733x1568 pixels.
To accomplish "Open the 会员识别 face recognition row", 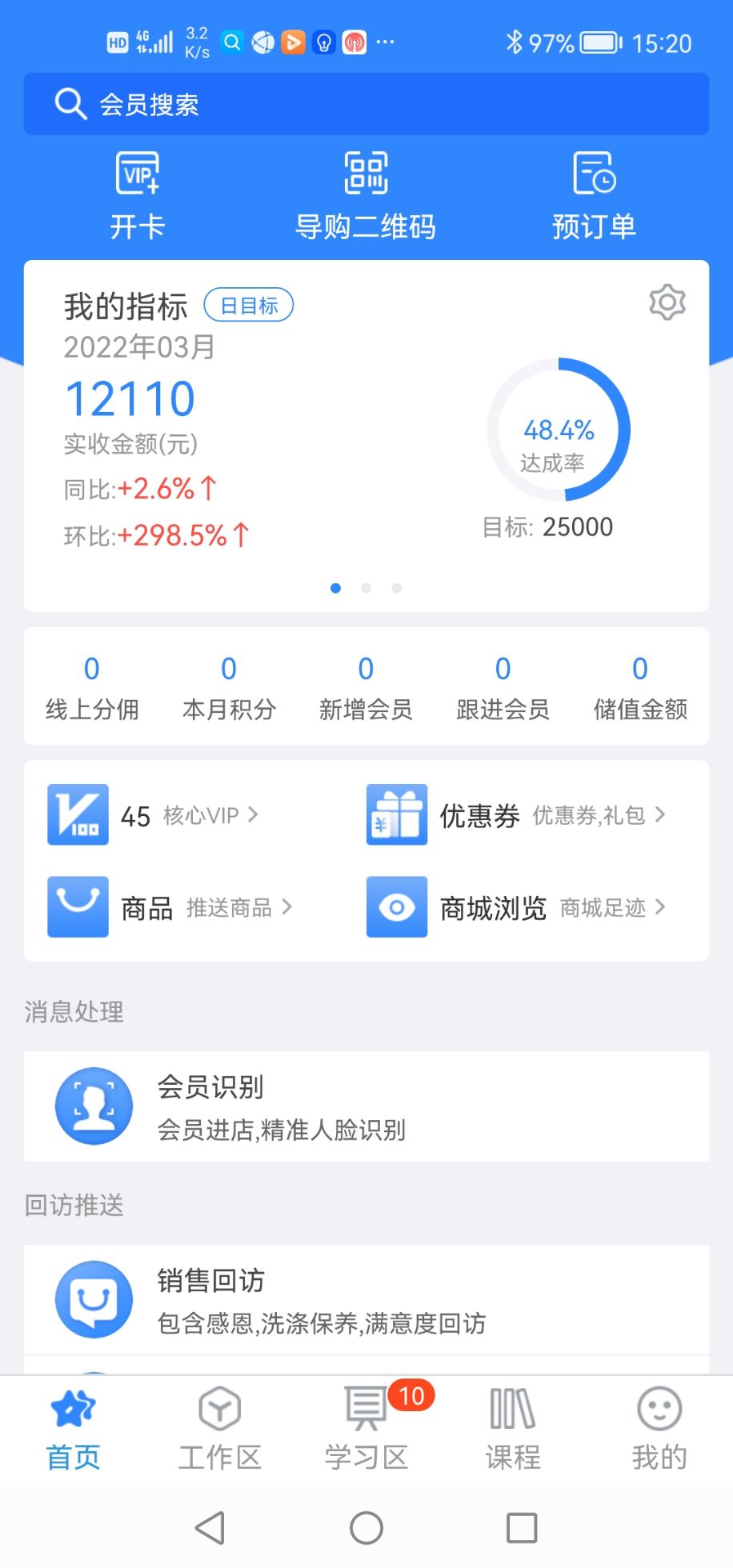I will click(366, 1106).
